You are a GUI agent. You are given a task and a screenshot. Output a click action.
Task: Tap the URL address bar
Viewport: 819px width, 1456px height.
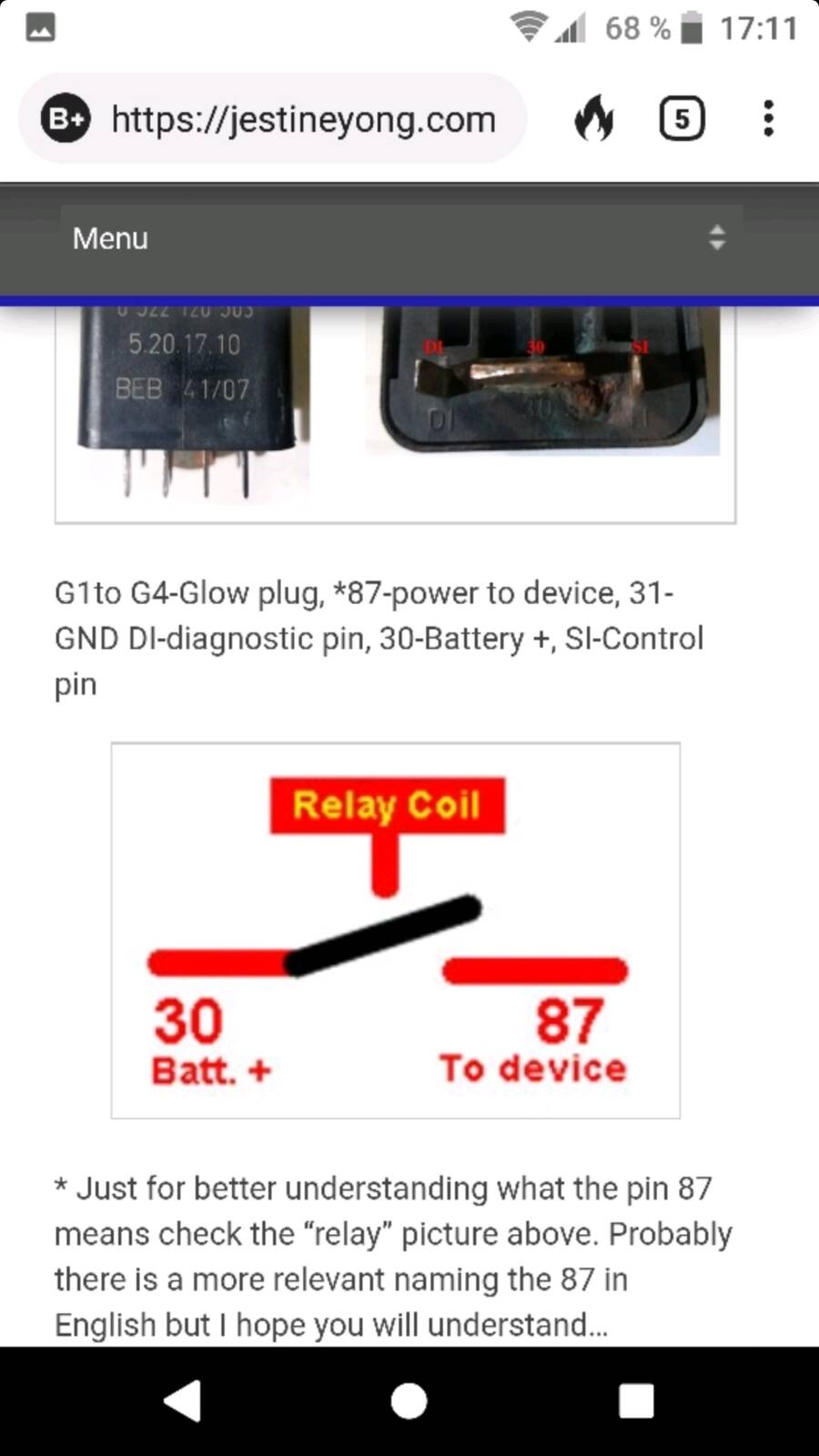tap(303, 119)
